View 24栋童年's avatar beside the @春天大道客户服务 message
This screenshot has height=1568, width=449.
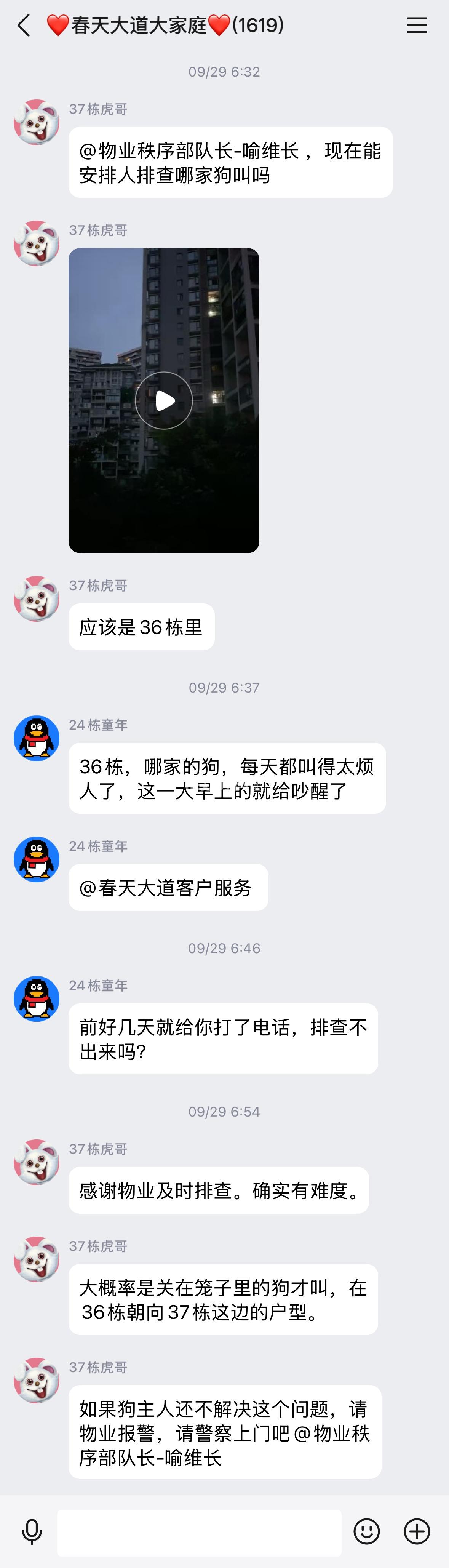click(37, 859)
